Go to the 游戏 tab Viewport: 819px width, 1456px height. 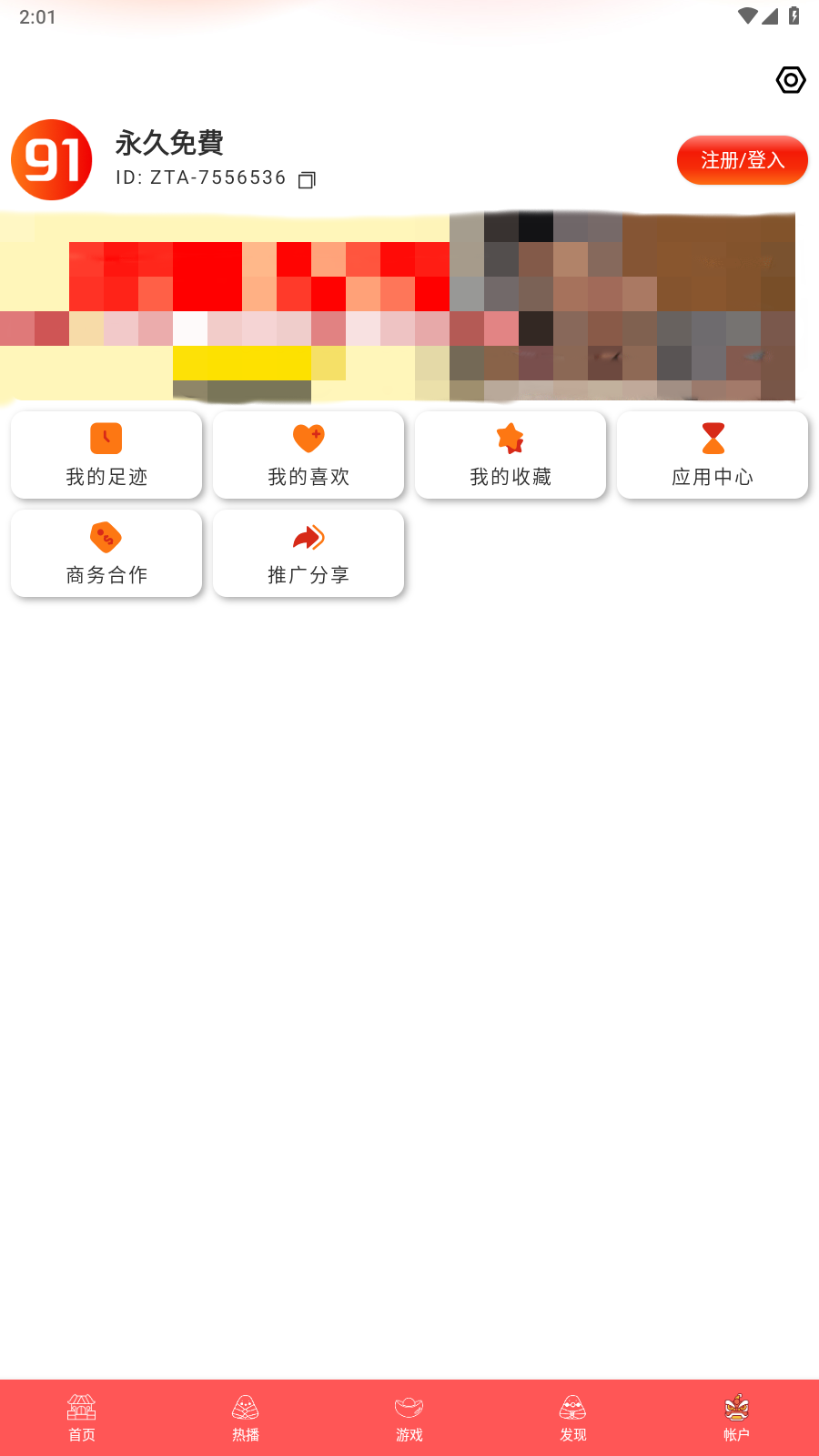coord(409,1418)
